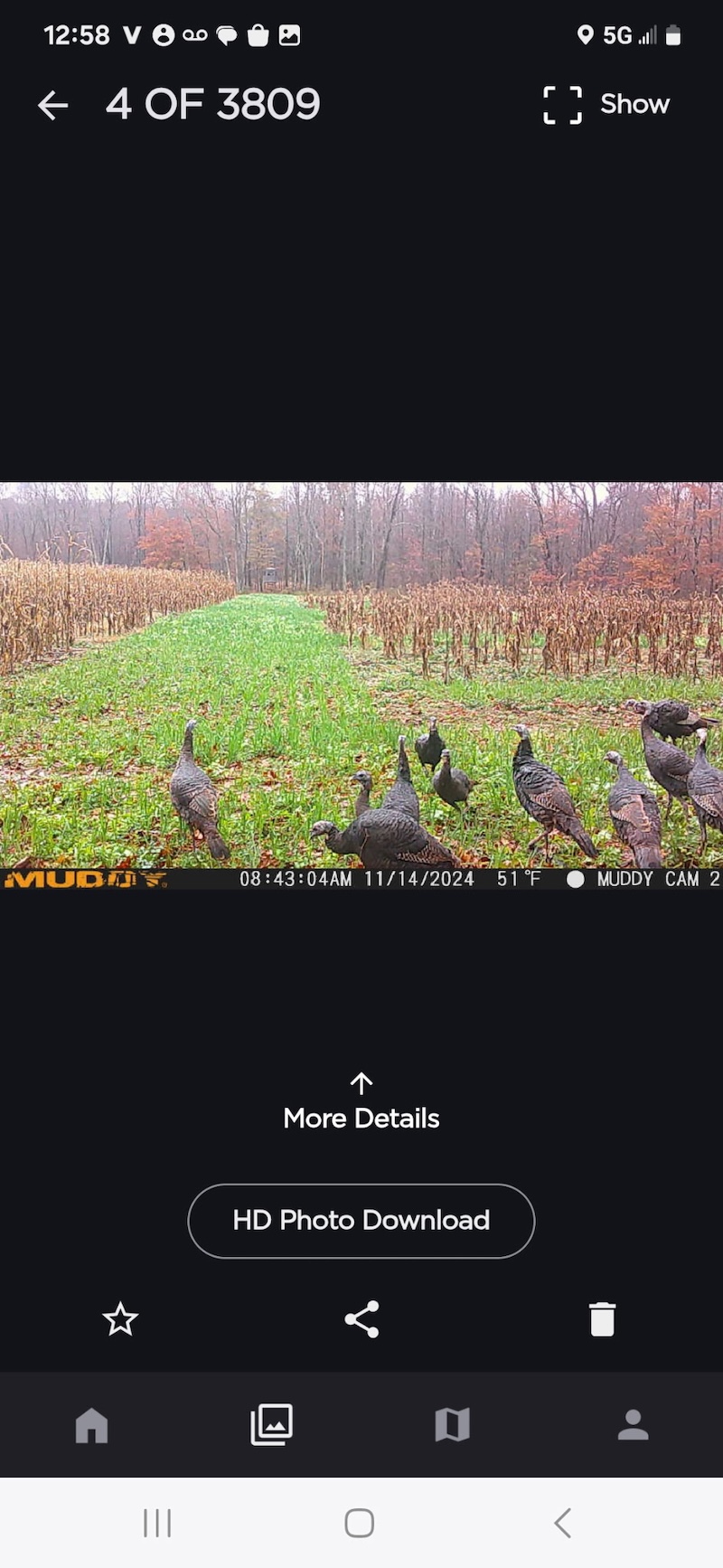This screenshot has height=1568, width=723.
Task: Tap HD Photo Download
Action: point(361,1221)
